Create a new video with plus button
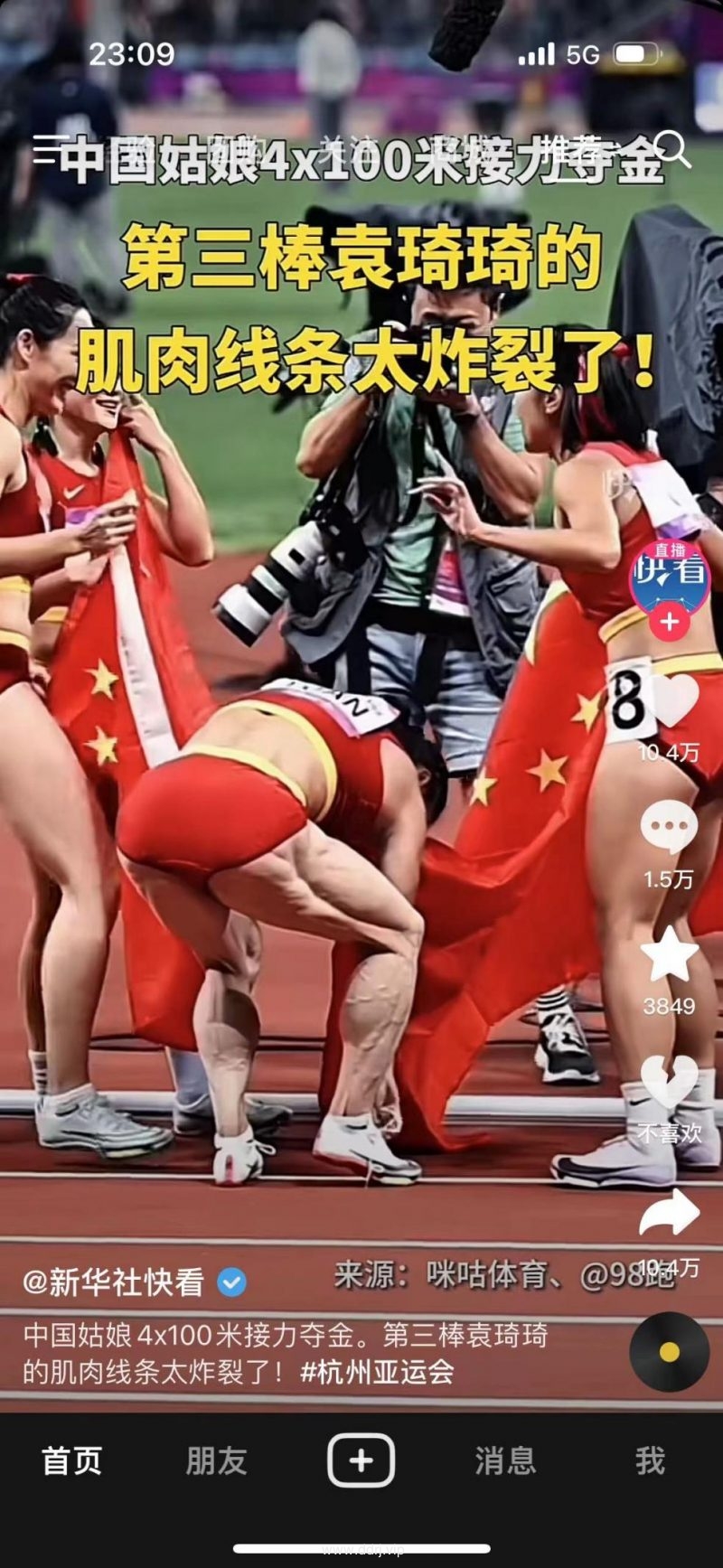Viewport: 723px width, 1568px height. tap(361, 1460)
